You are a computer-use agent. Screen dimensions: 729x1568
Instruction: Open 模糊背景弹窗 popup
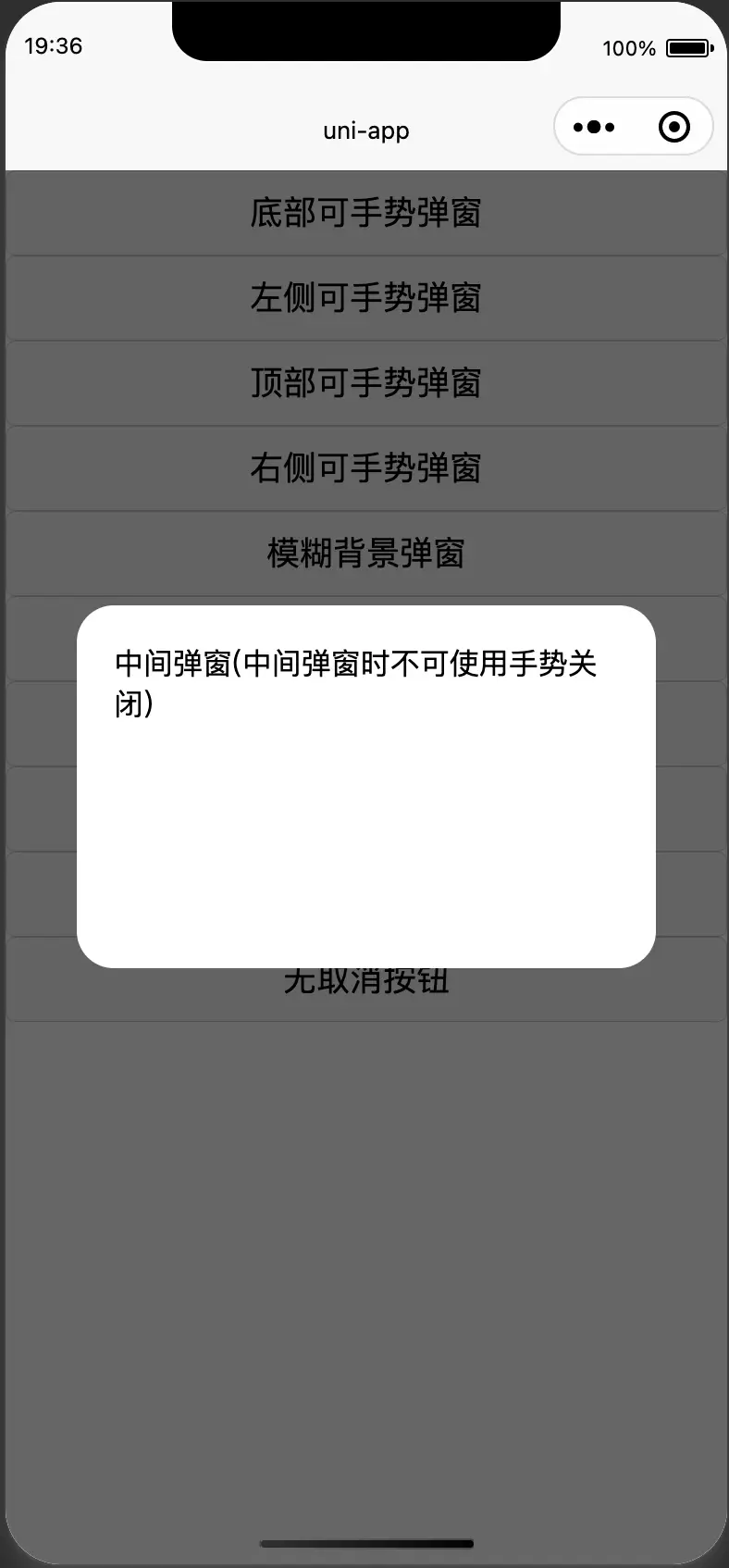(x=365, y=554)
